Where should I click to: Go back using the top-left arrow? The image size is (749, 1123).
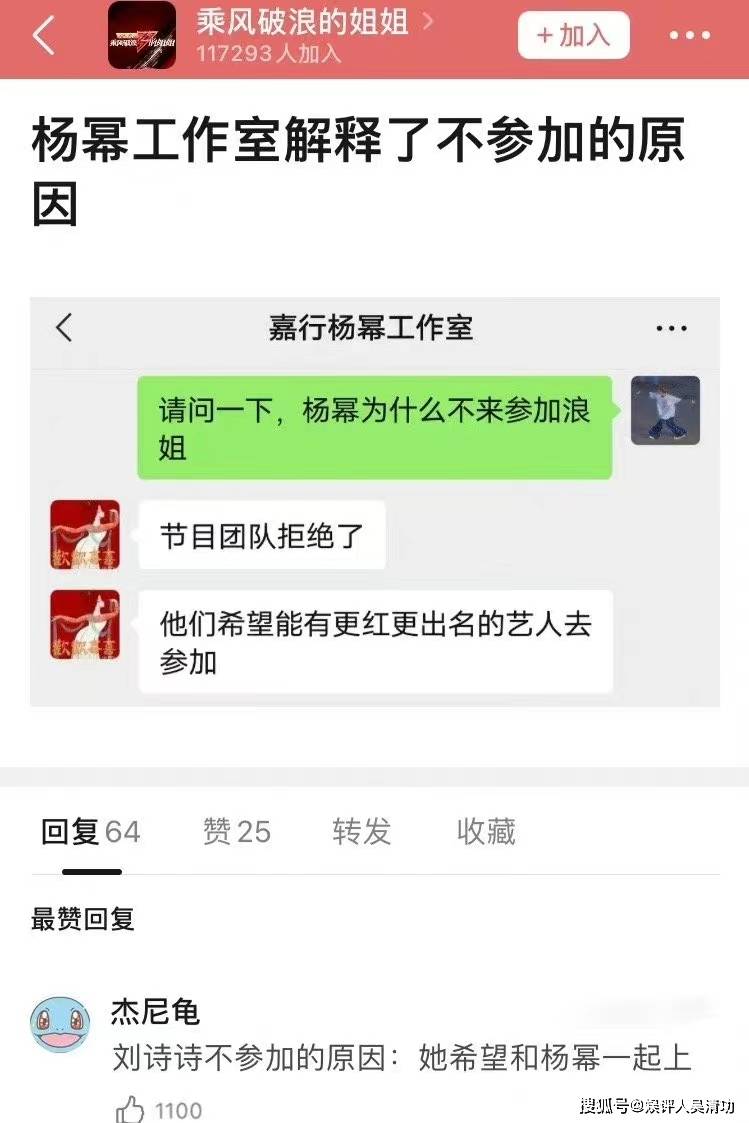pyautogui.click(x=43, y=36)
